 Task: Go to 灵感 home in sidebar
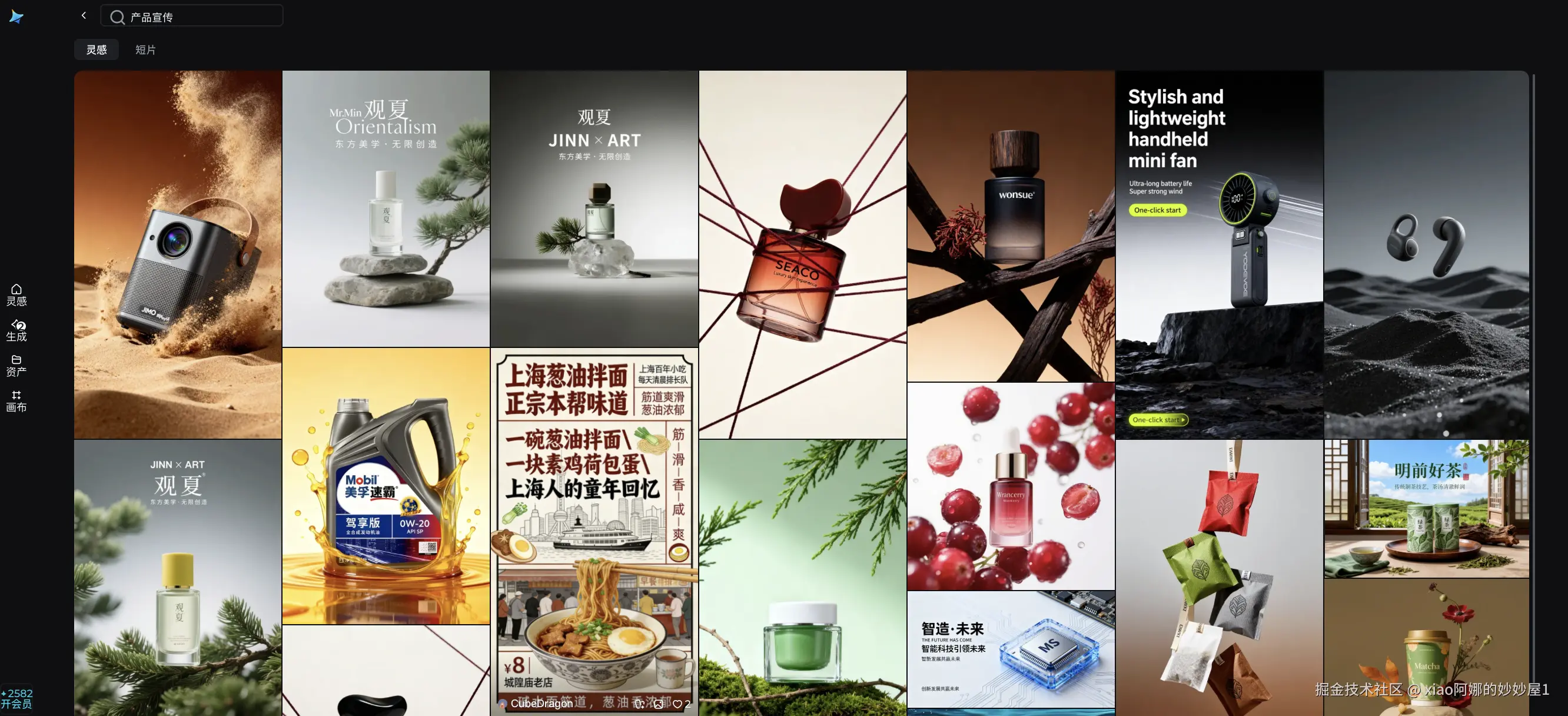pyautogui.click(x=16, y=294)
